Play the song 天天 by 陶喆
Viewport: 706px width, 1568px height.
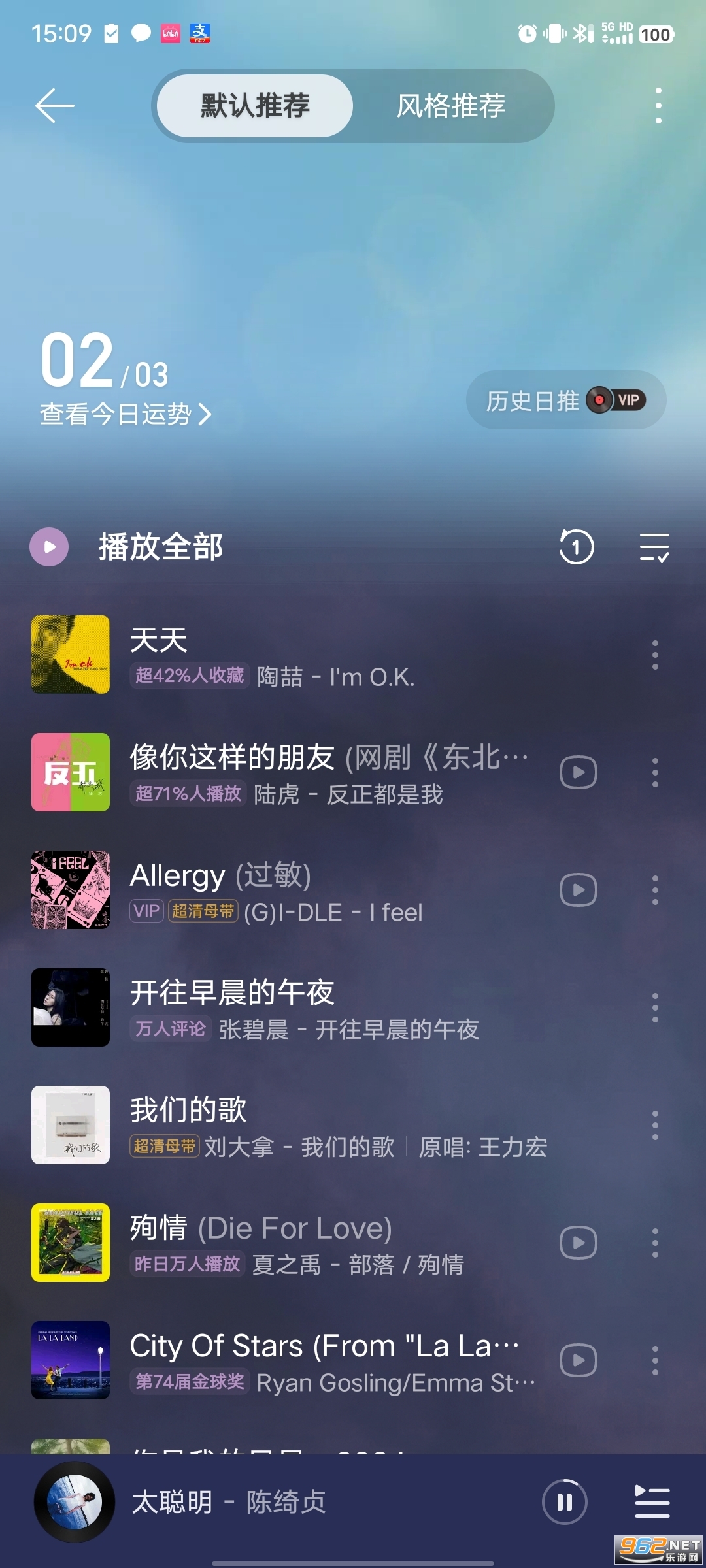point(327,655)
